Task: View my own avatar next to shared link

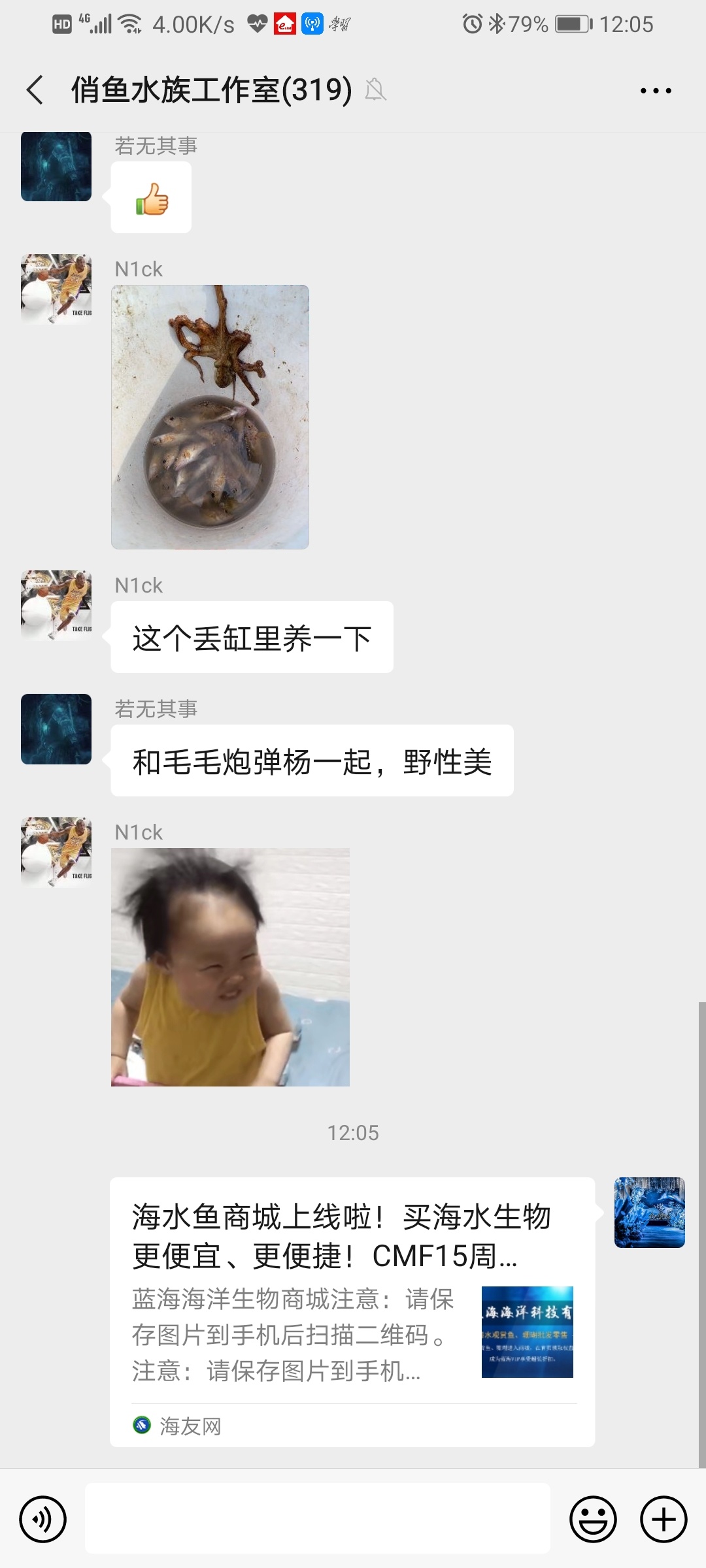Action: pos(649,1212)
